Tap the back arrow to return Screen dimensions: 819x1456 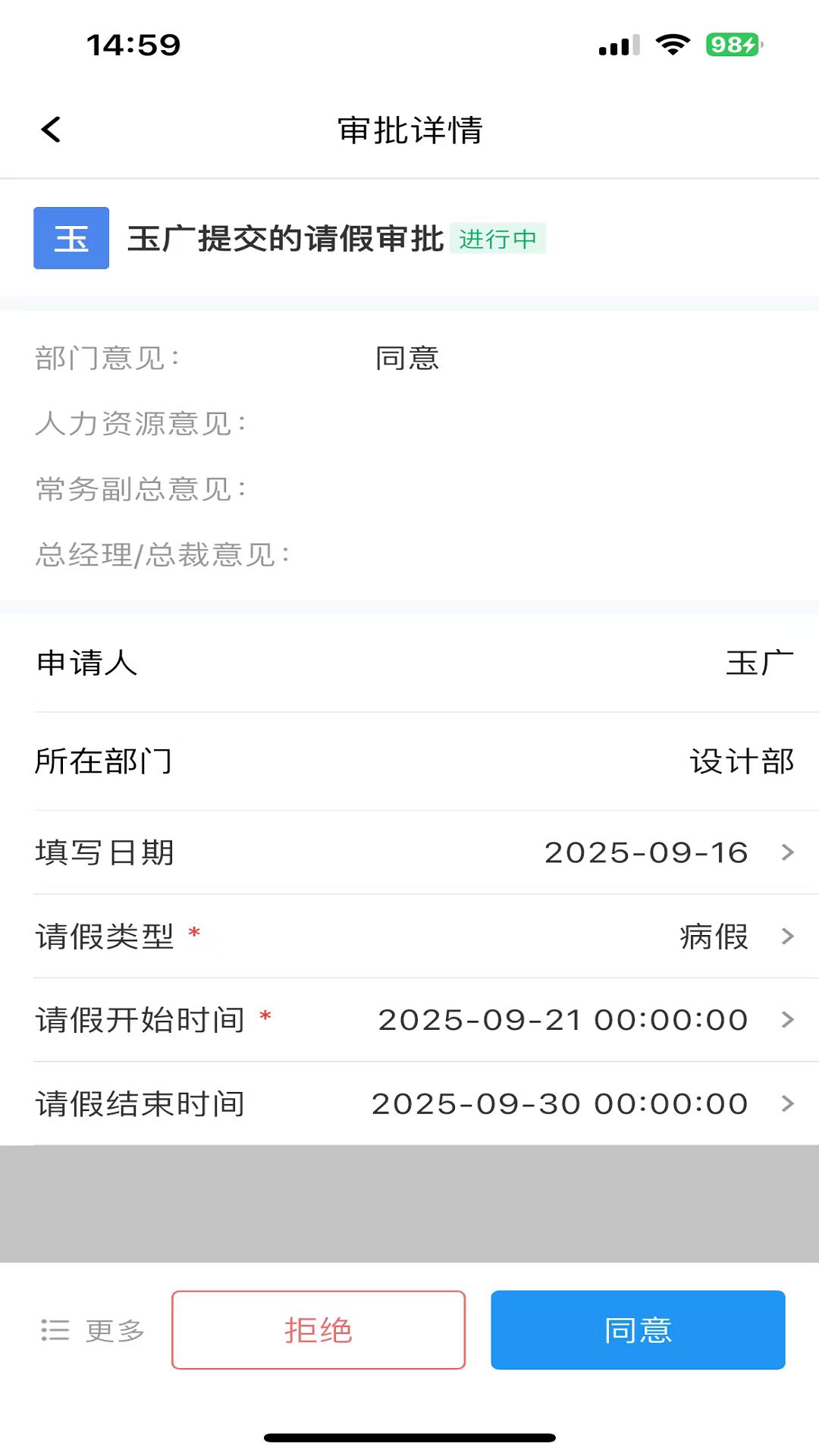pos(50,129)
